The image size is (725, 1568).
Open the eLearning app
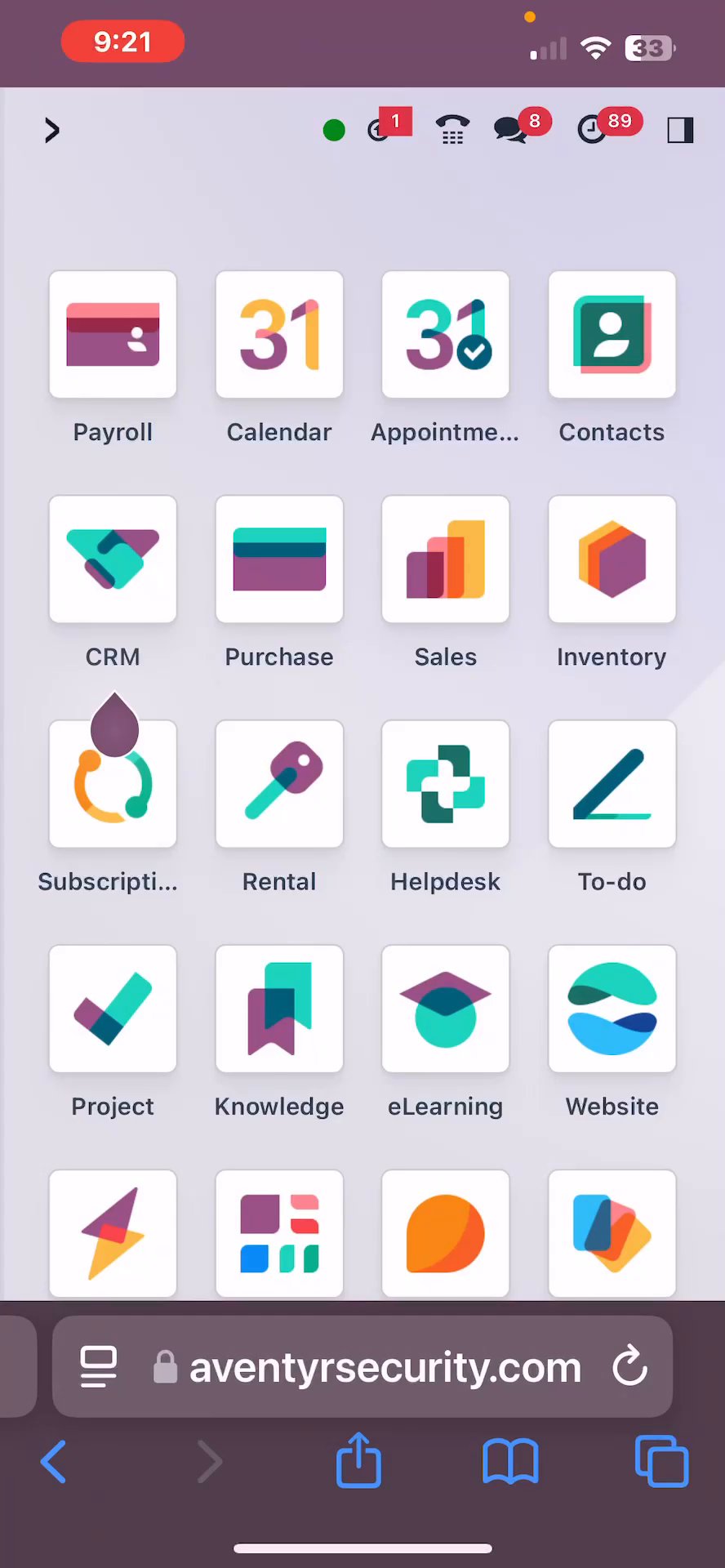click(x=446, y=1009)
